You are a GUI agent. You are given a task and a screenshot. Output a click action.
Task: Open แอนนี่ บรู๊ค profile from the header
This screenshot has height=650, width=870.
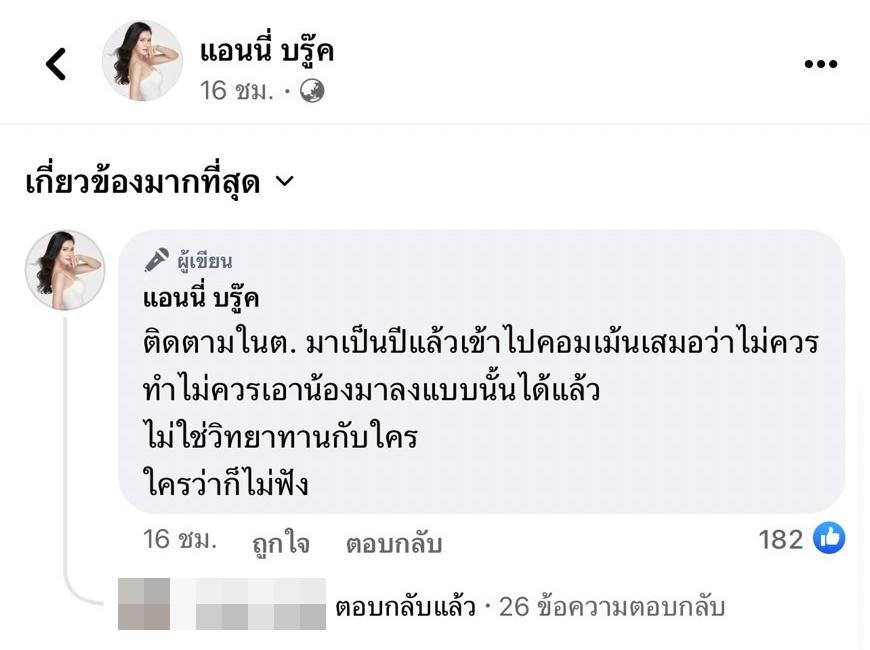(x=265, y=51)
